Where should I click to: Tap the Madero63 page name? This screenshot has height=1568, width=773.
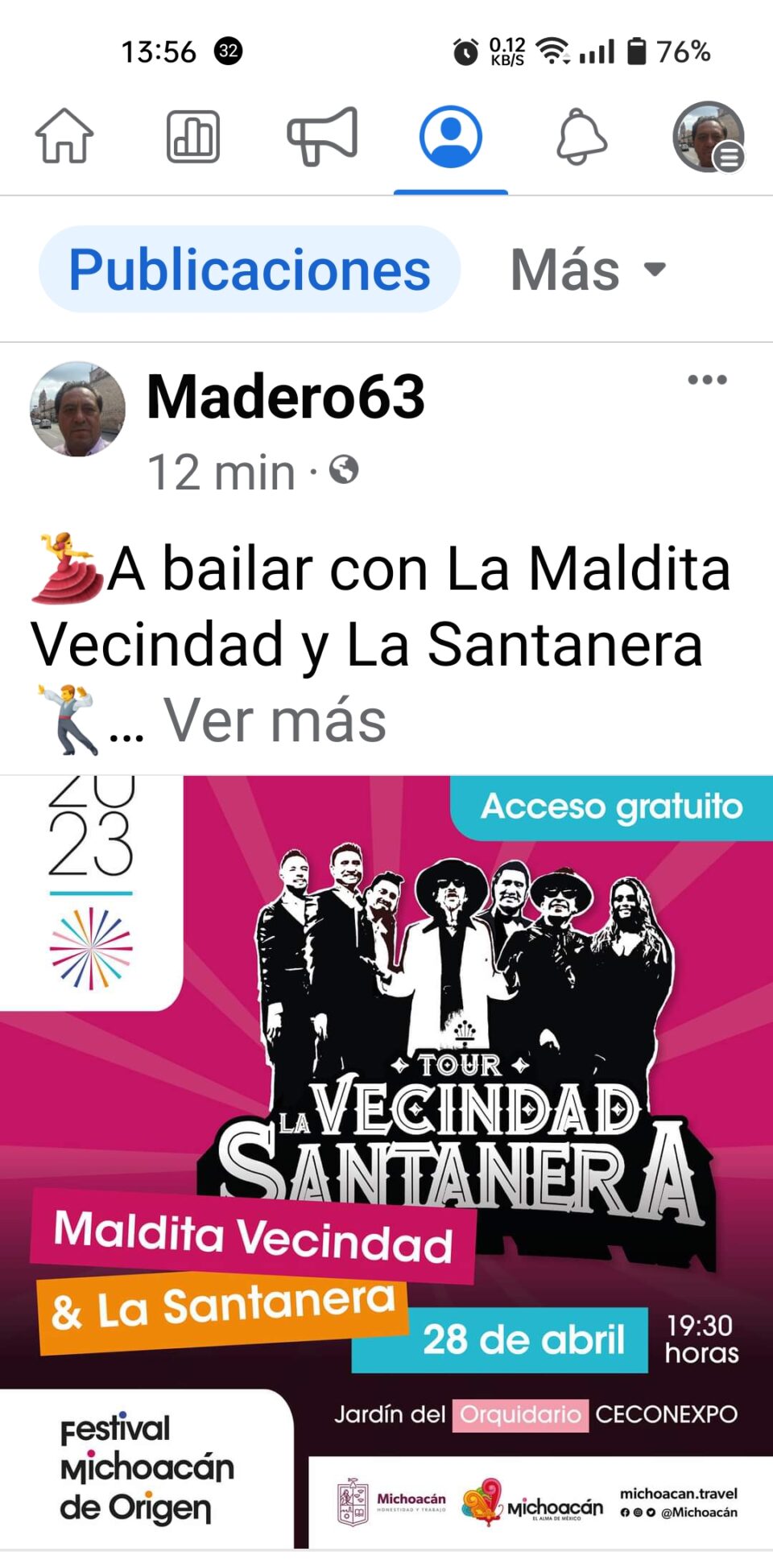click(x=286, y=398)
